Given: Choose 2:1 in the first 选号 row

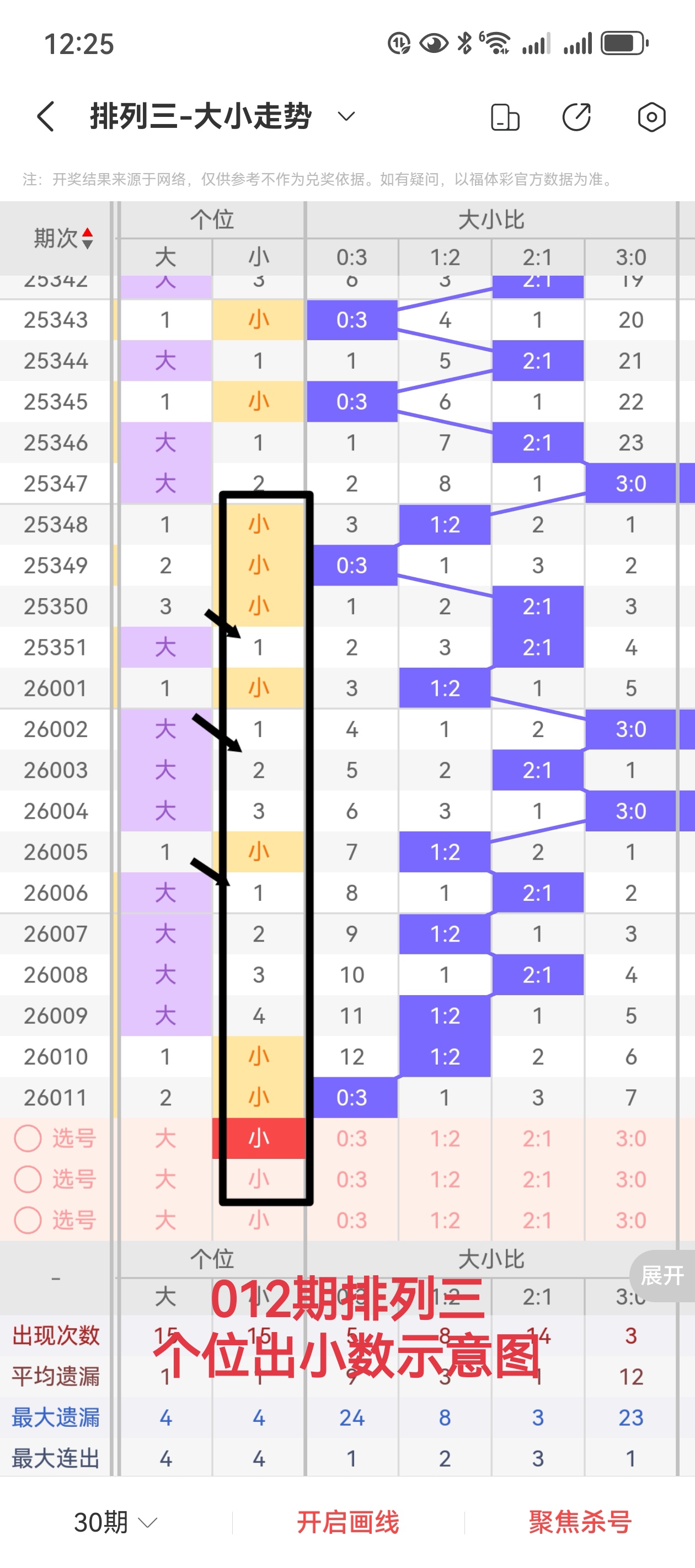Looking at the screenshot, I should [537, 1139].
